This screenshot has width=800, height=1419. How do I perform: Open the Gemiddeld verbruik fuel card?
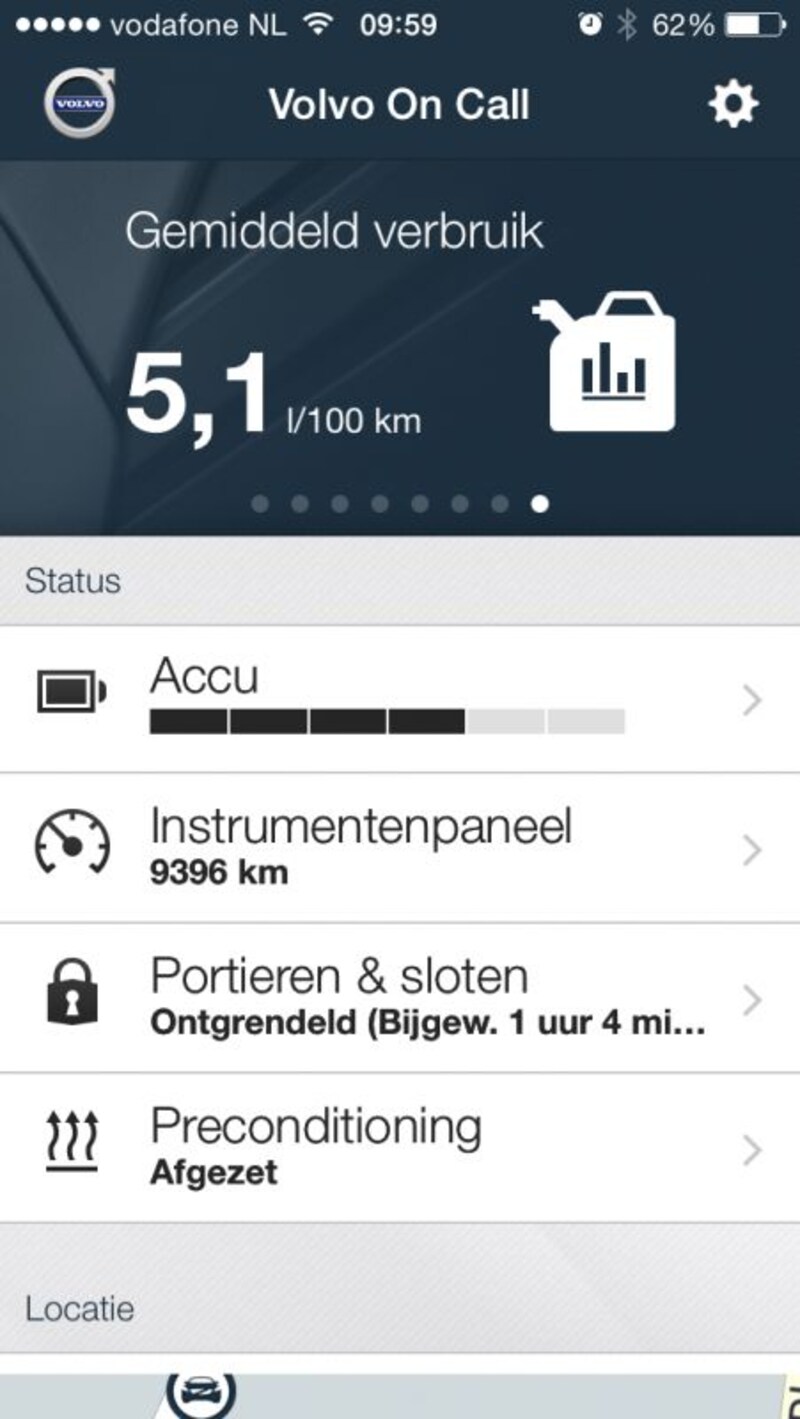coord(400,348)
